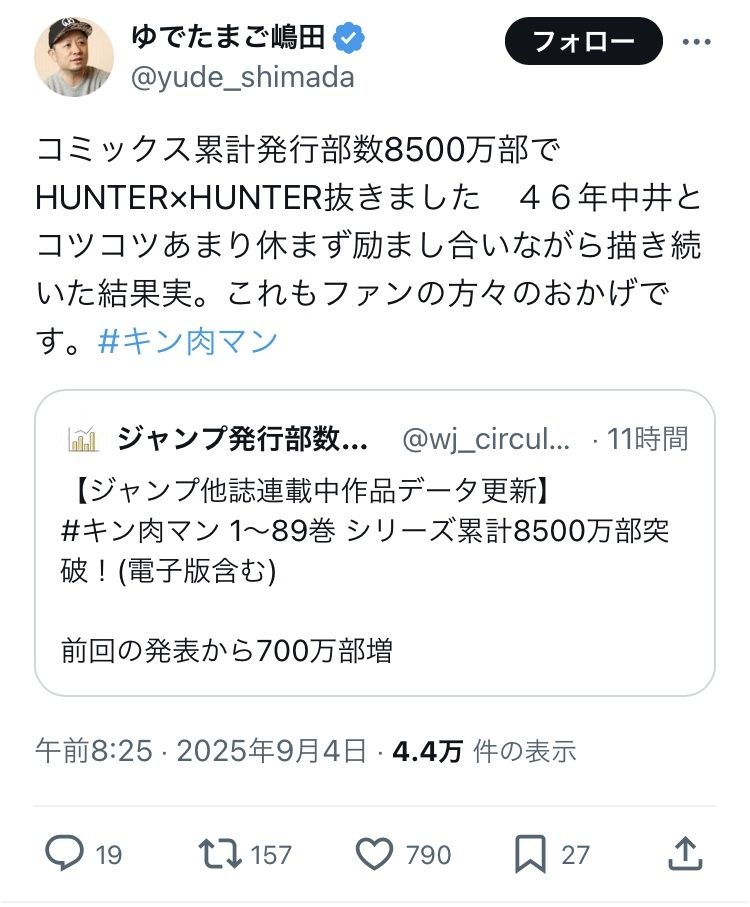Open ゆでたまご嶋田's profile picture
Viewport: 750px width, 907px height.
click(x=74, y=56)
